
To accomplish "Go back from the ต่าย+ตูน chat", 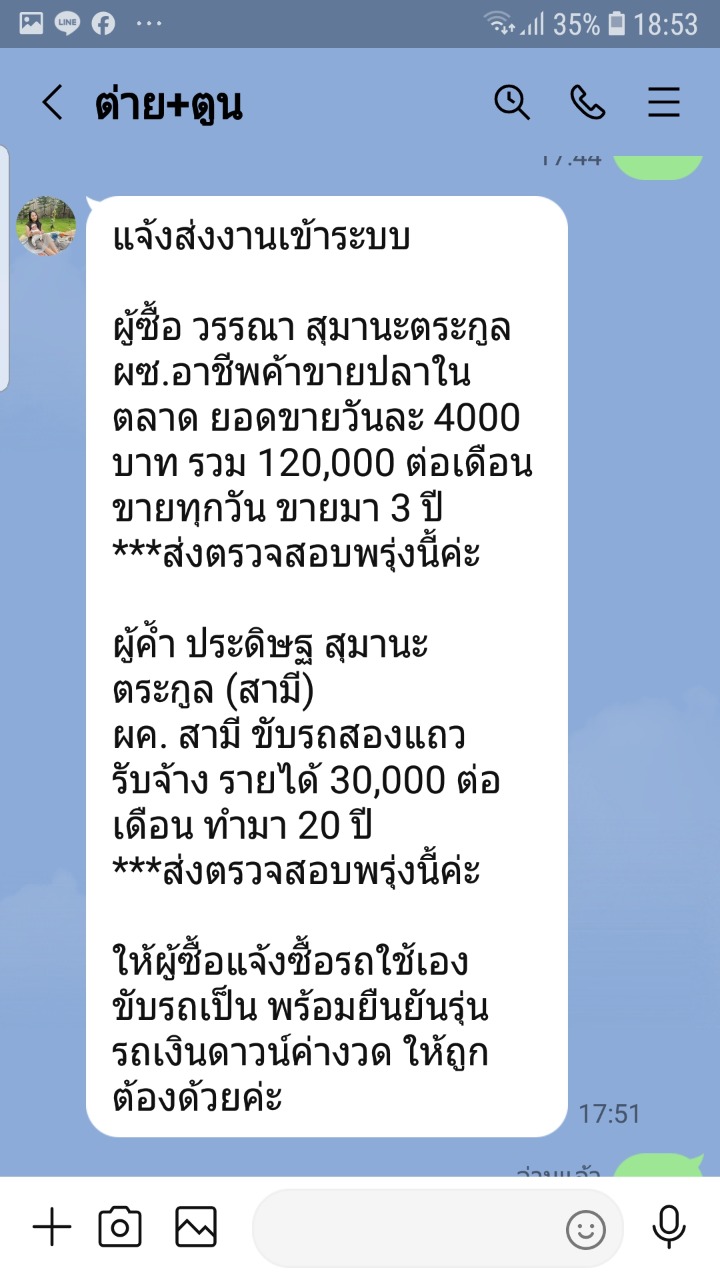I will [52, 103].
